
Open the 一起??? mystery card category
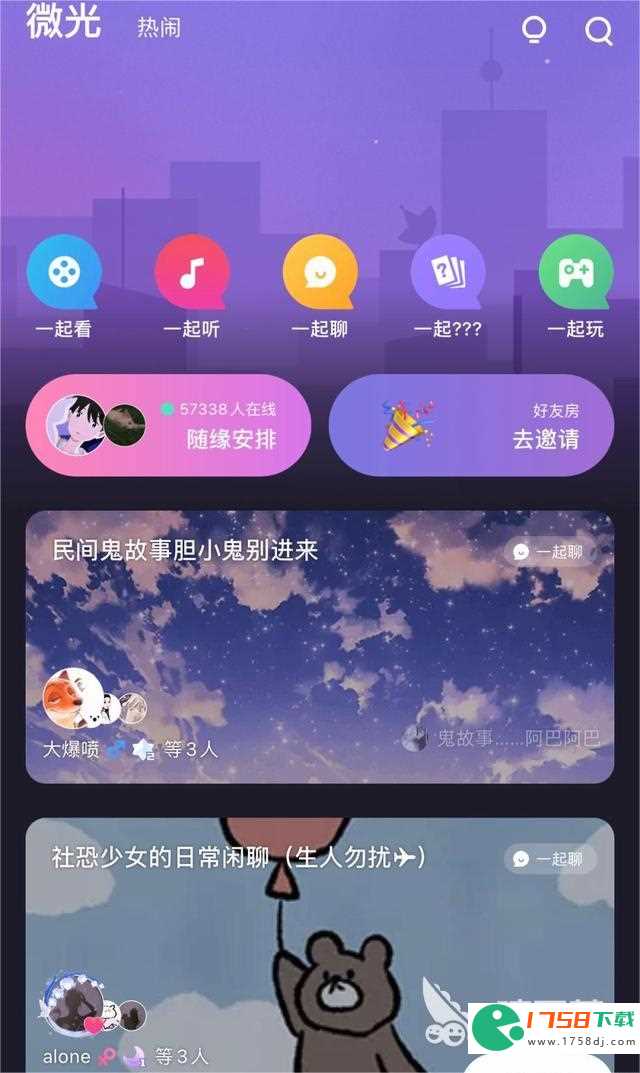coord(448,273)
